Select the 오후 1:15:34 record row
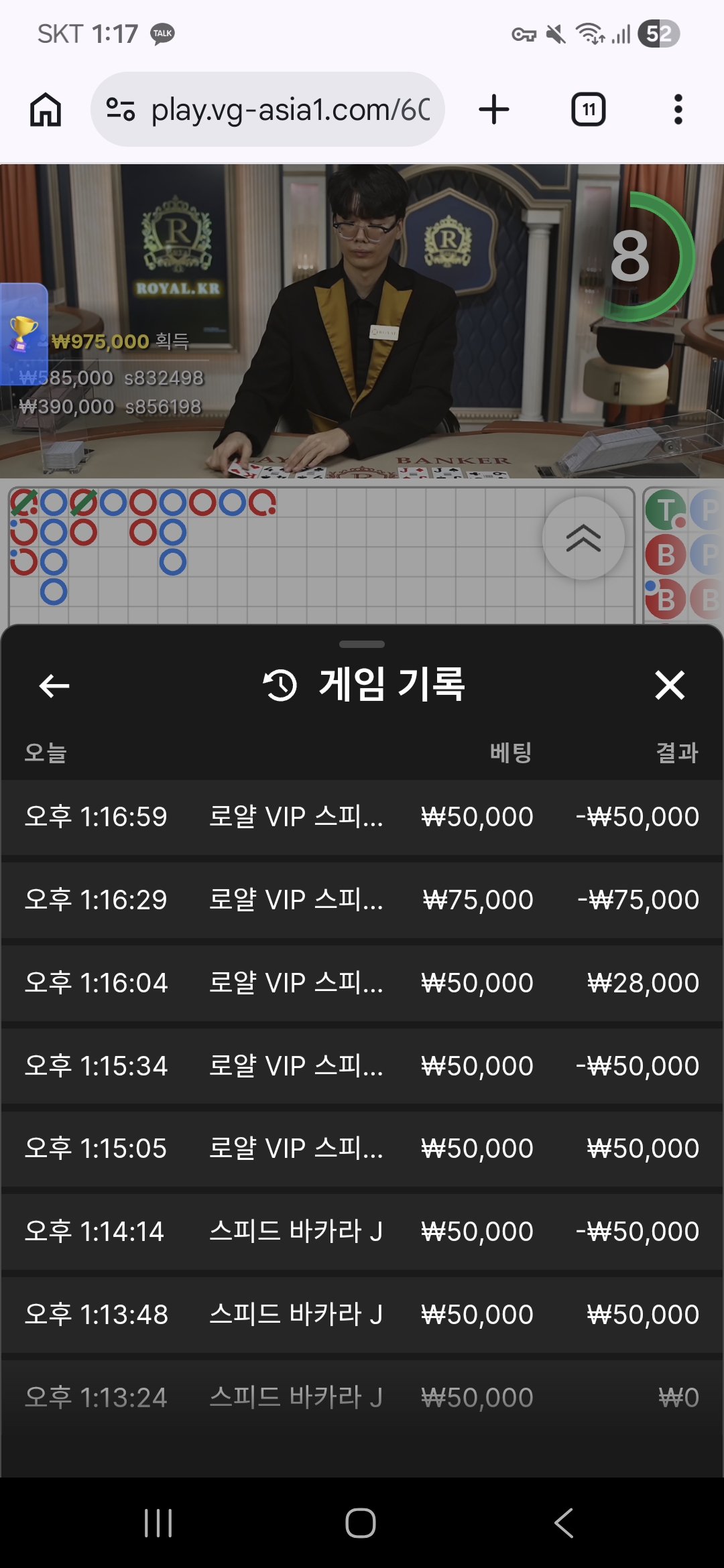 point(362,1066)
